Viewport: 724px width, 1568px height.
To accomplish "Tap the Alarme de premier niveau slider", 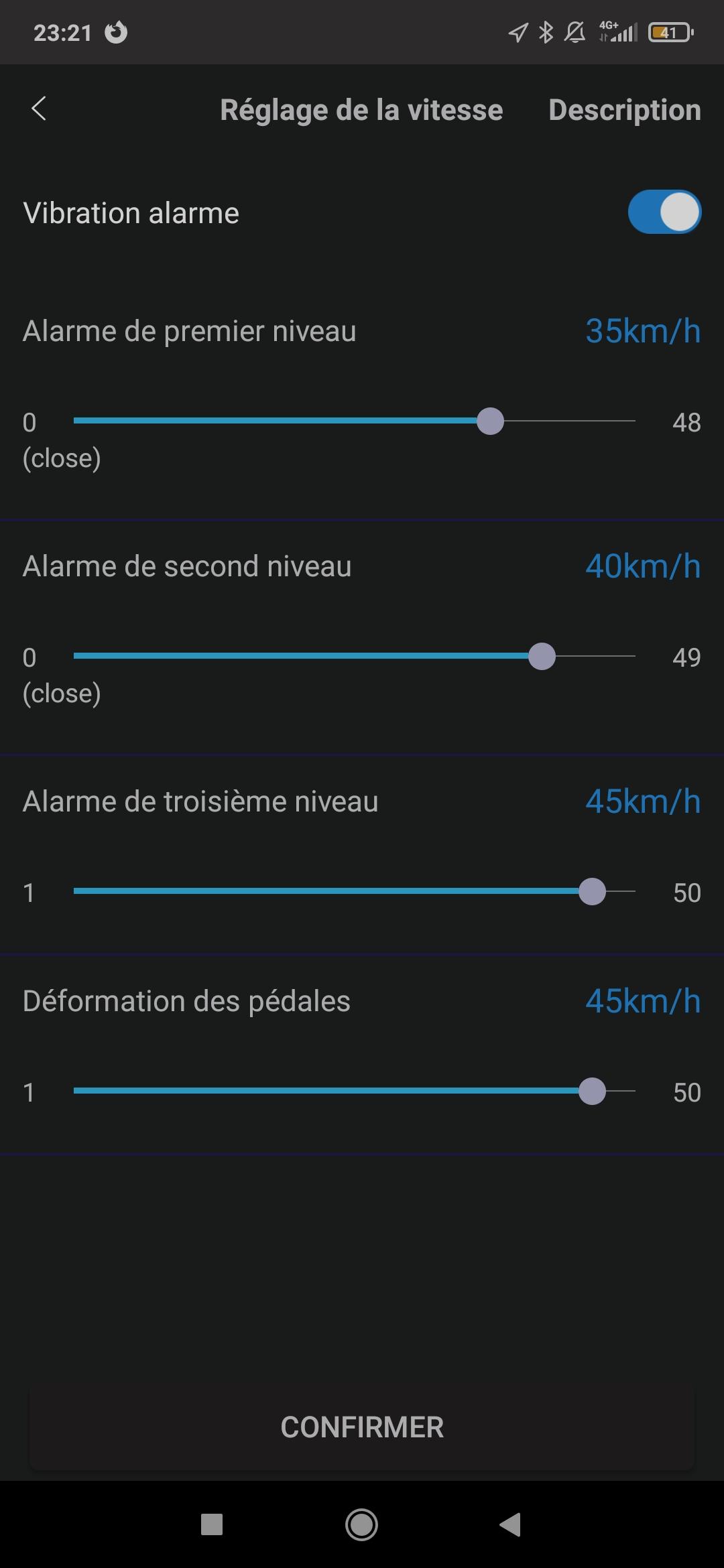I will tap(355, 421).
